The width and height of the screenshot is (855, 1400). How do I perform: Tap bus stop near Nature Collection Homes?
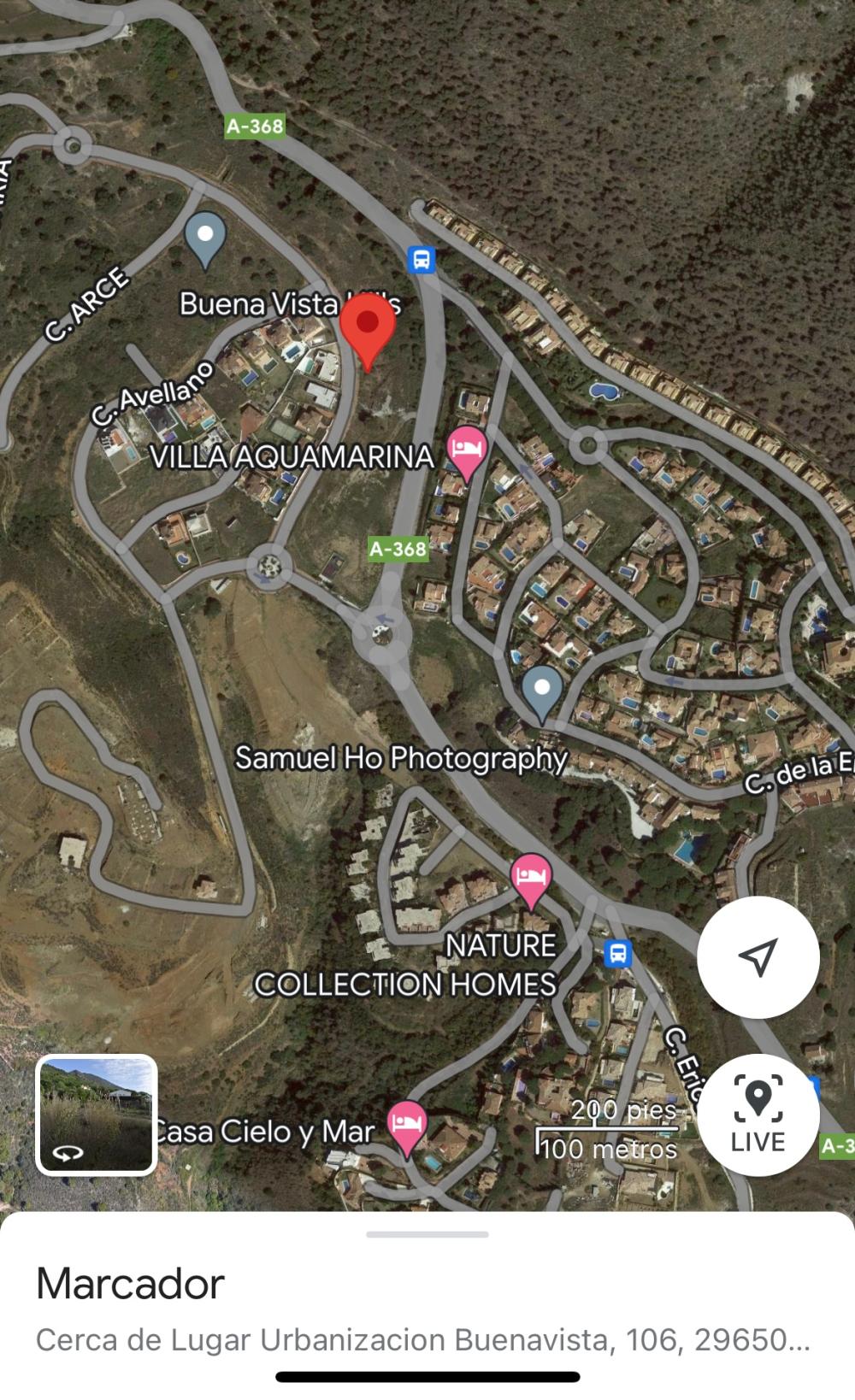coord(618,953)
